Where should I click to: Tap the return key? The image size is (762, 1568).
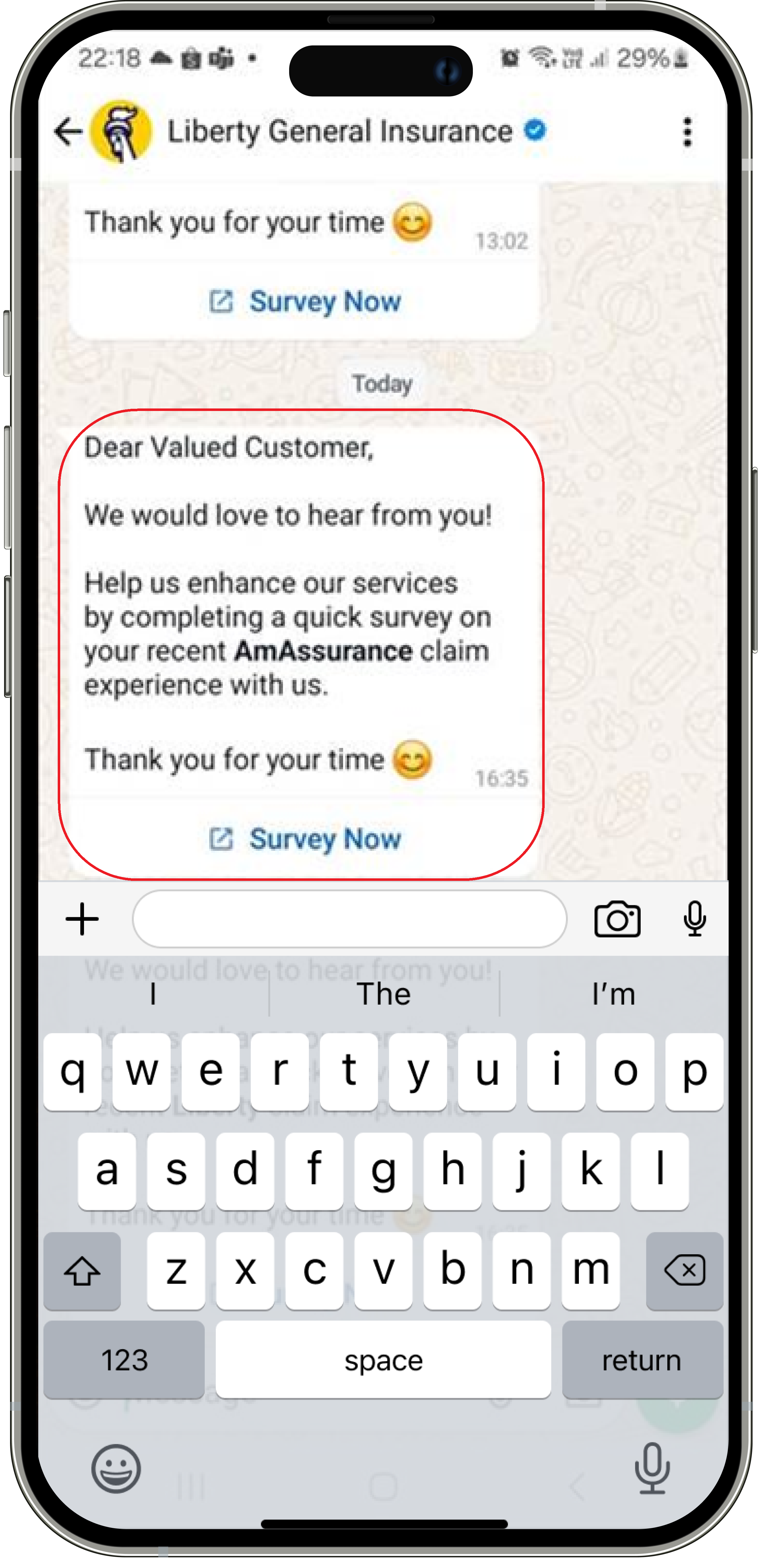point(642,1359)
